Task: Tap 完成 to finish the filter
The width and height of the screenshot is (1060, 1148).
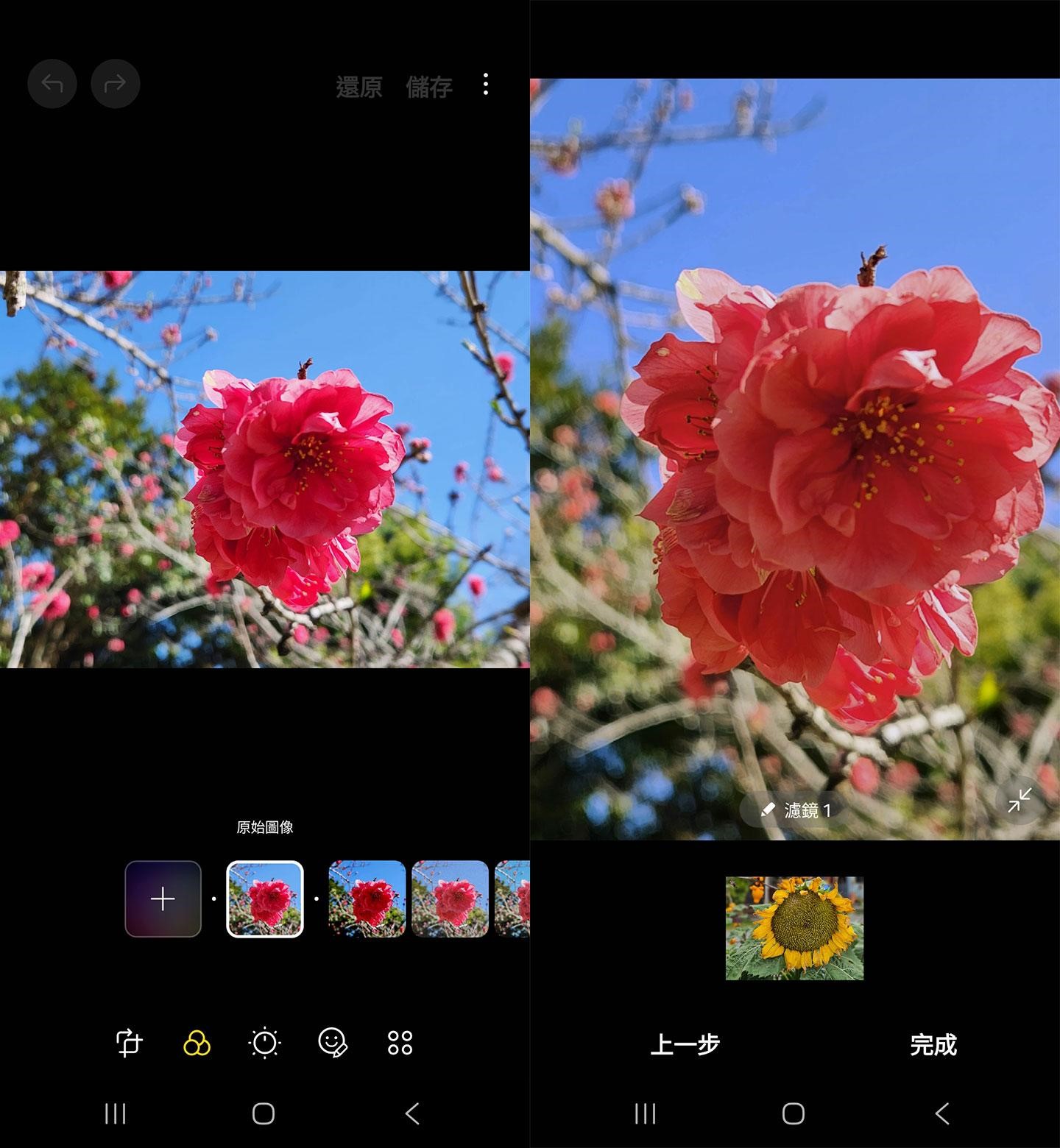Action: pos(933,1044)
